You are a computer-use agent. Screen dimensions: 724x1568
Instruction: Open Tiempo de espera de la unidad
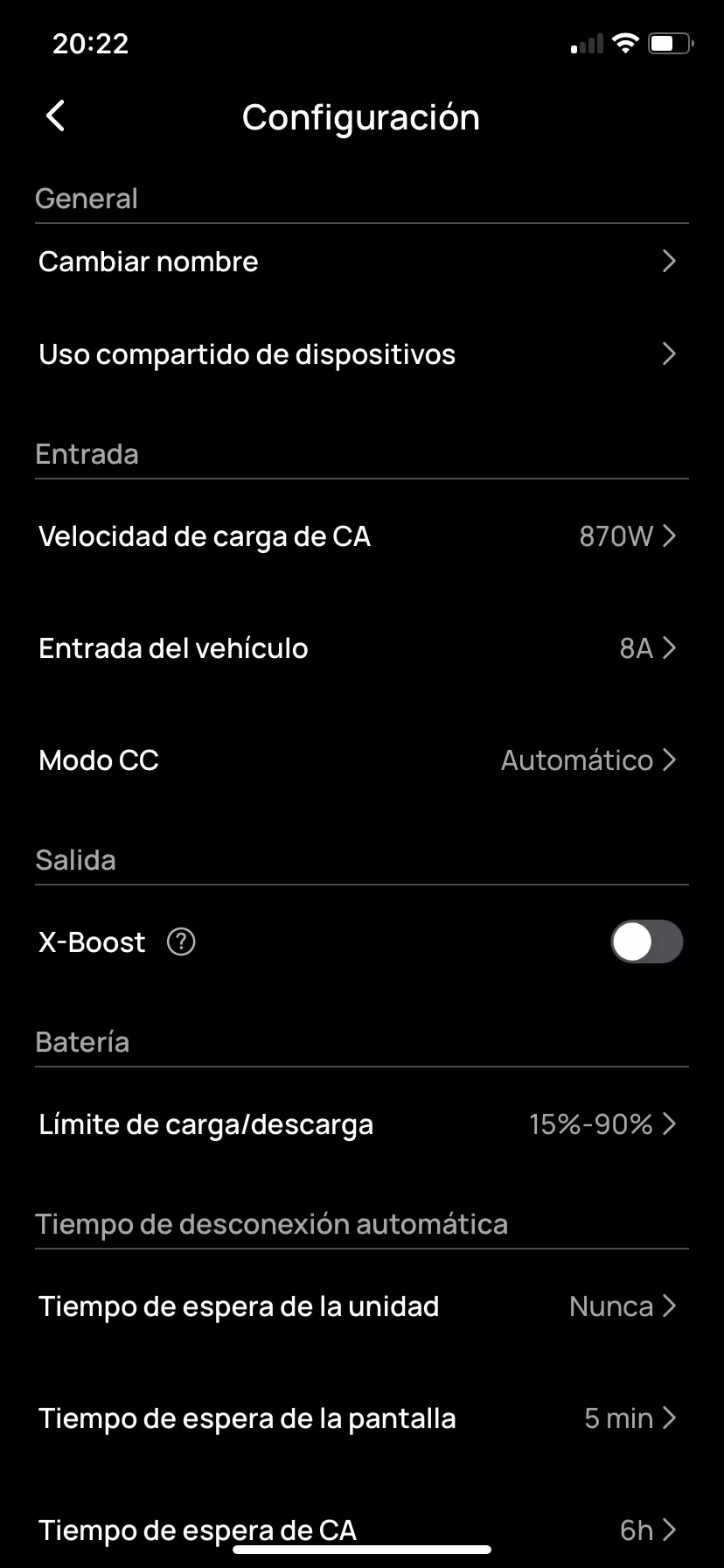click(x=362, y=1306)
